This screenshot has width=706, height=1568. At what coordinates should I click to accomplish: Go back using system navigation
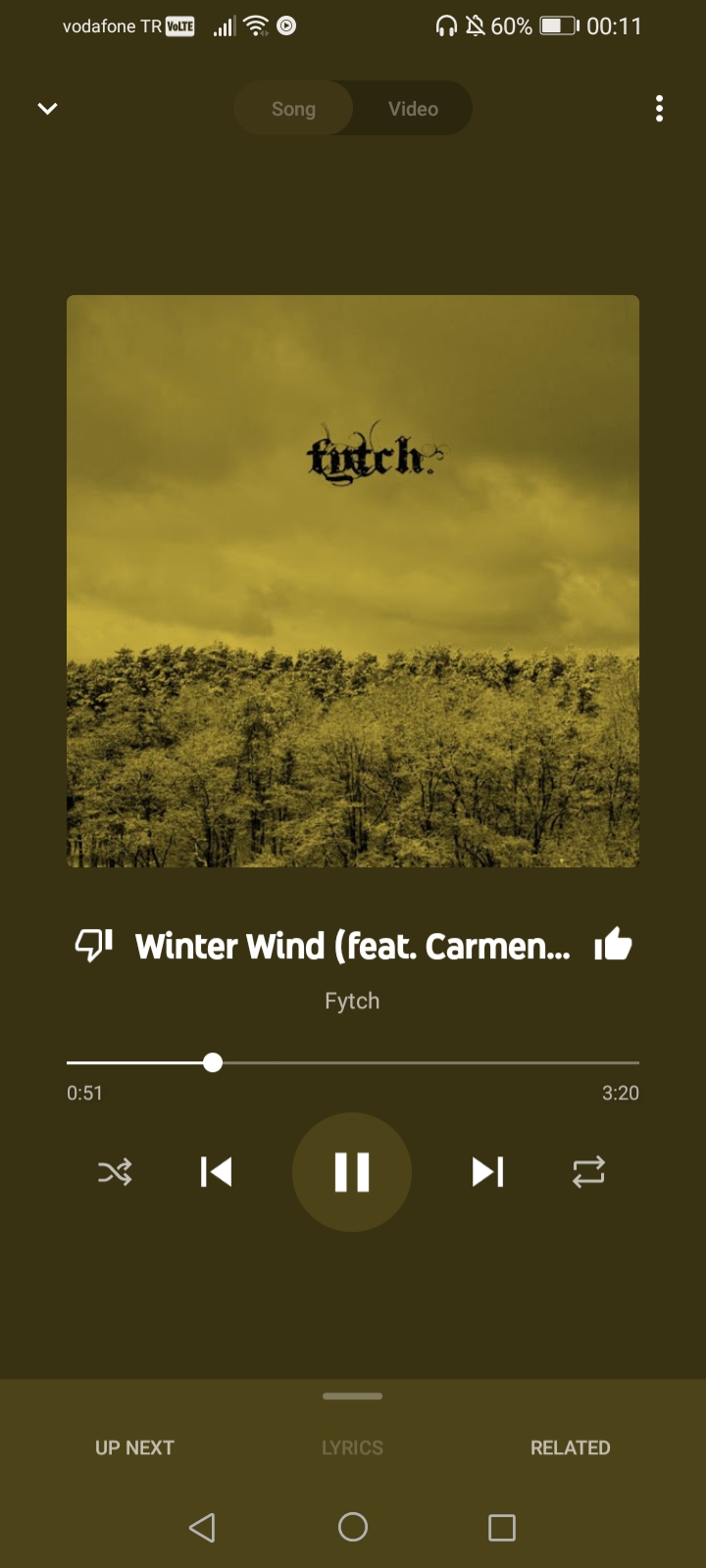(x=202, y=1527)
